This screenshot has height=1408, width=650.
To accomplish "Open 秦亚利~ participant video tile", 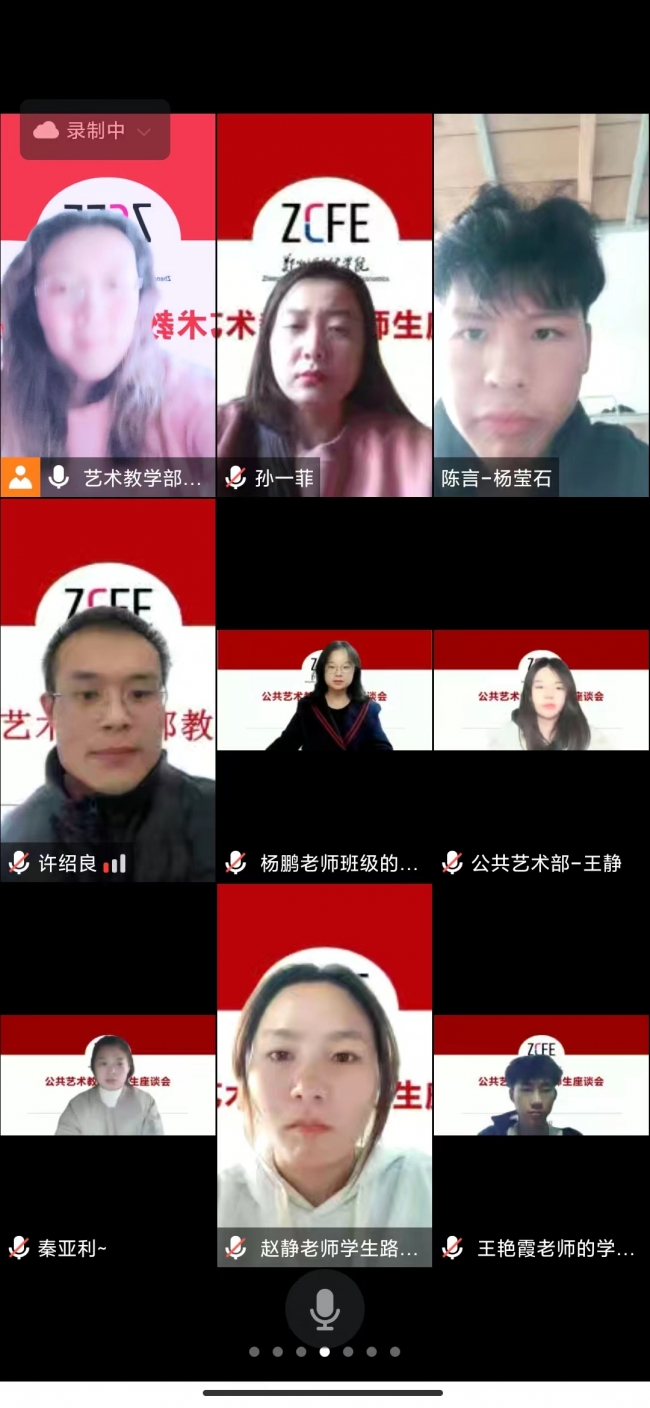I will coord(107,1075).
